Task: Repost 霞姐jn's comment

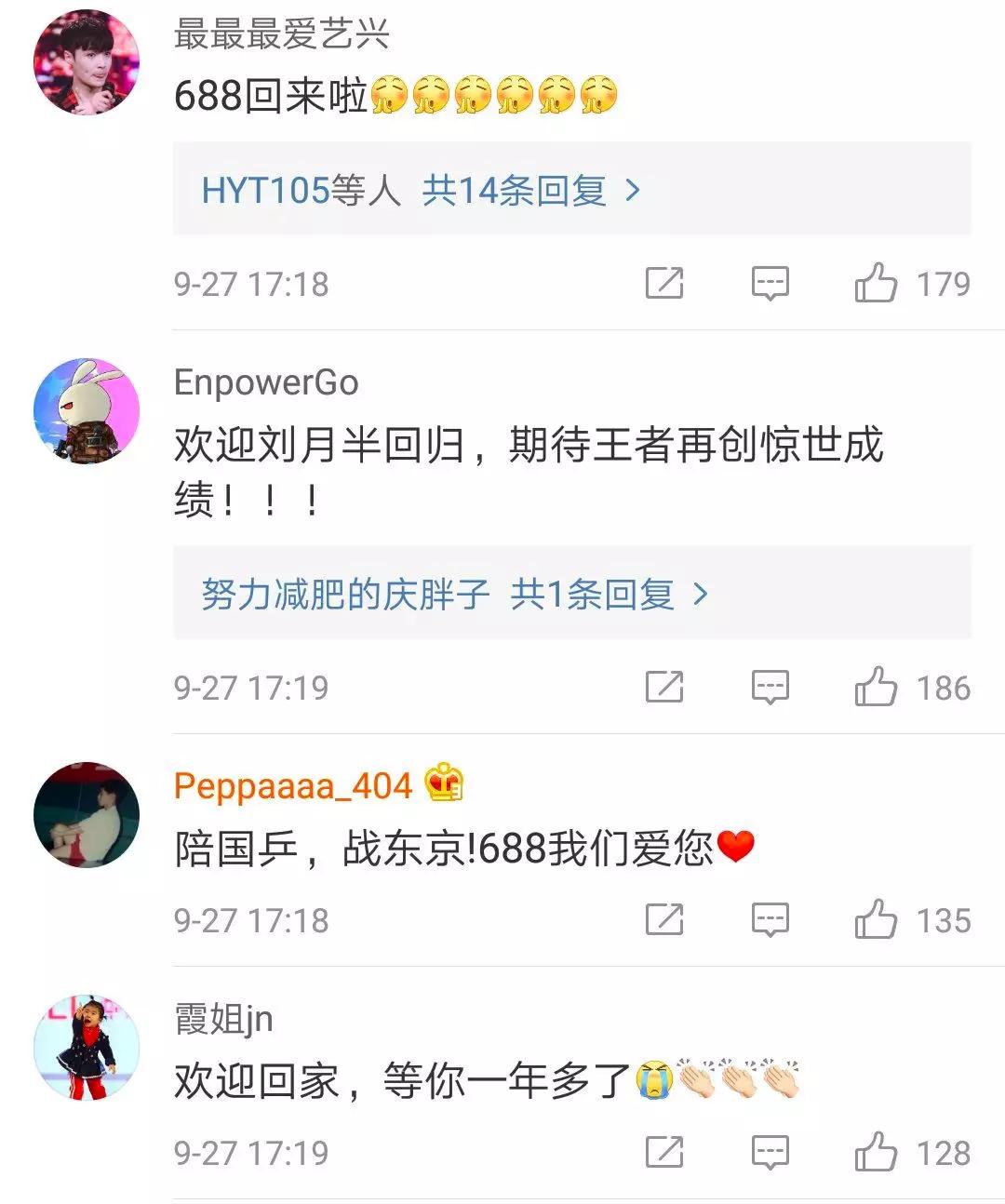Action: [664, 1152]
